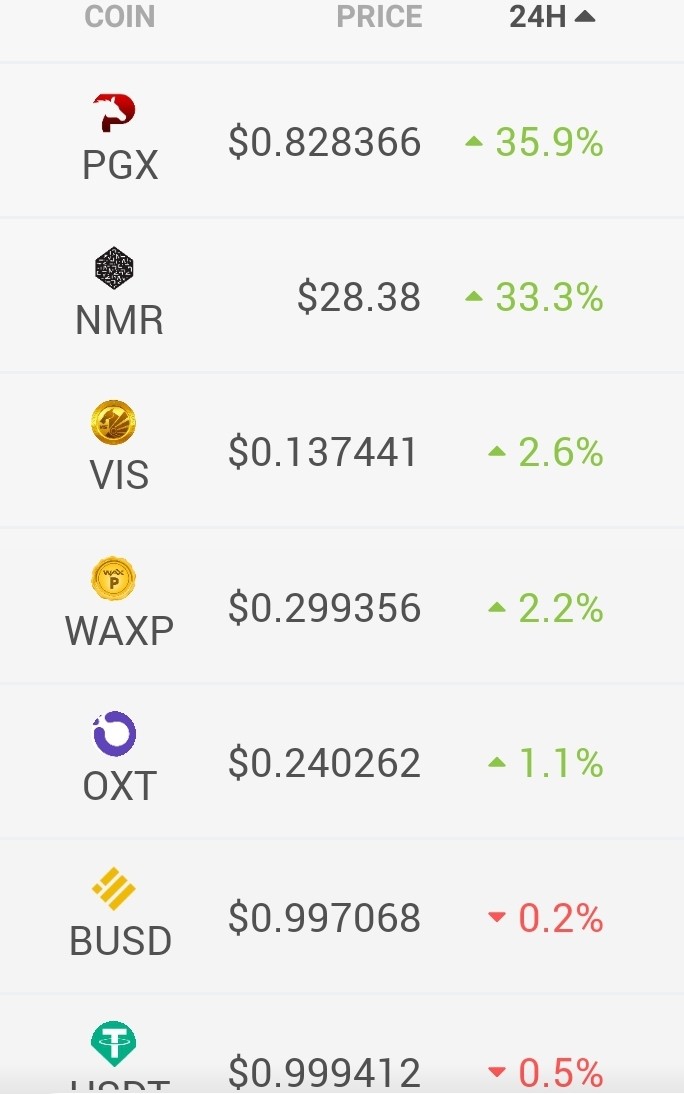Open the BUSD coin details
684x1094 pixels.
pyautogui.click(x=342, y=917)
